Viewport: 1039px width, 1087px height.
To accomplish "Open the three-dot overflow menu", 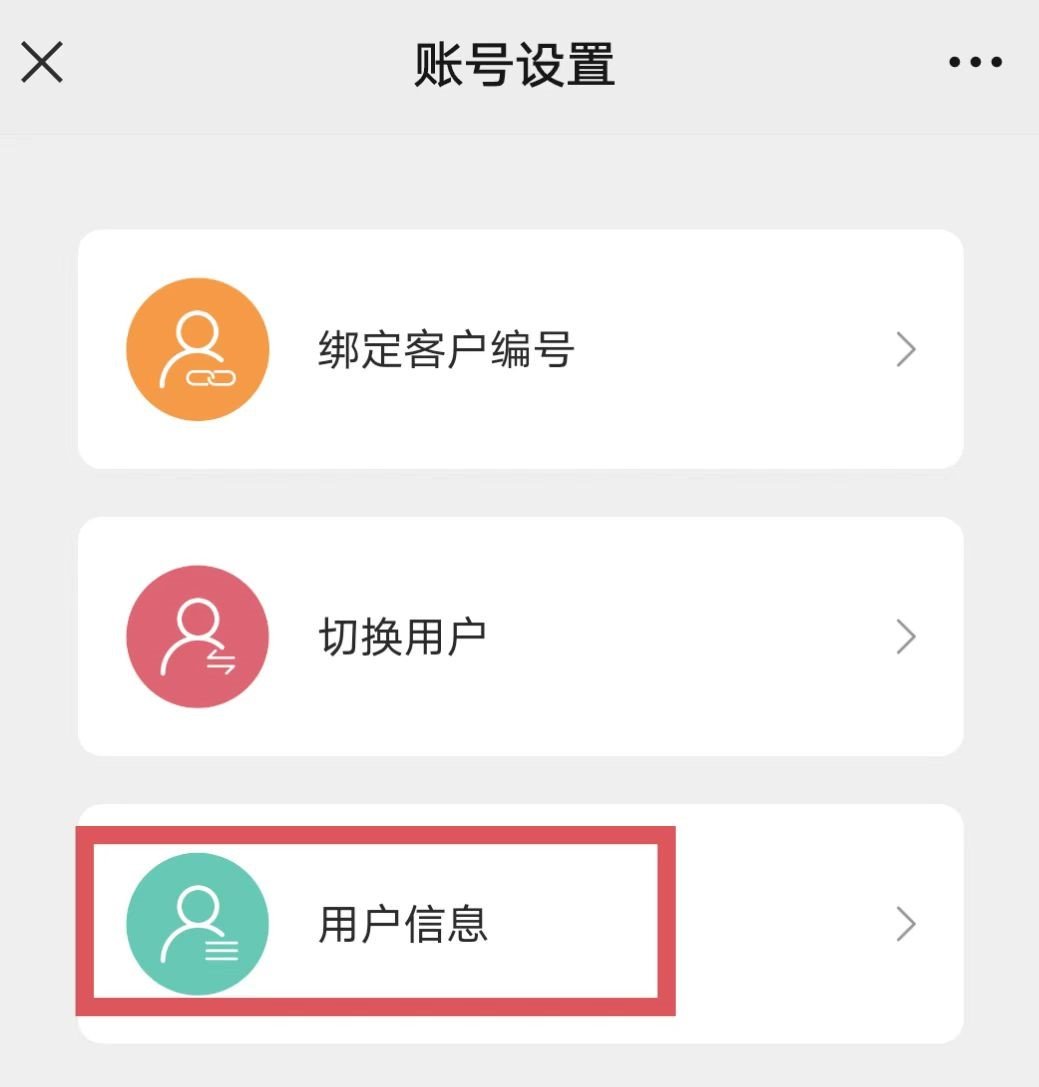I will coord(975,62).
